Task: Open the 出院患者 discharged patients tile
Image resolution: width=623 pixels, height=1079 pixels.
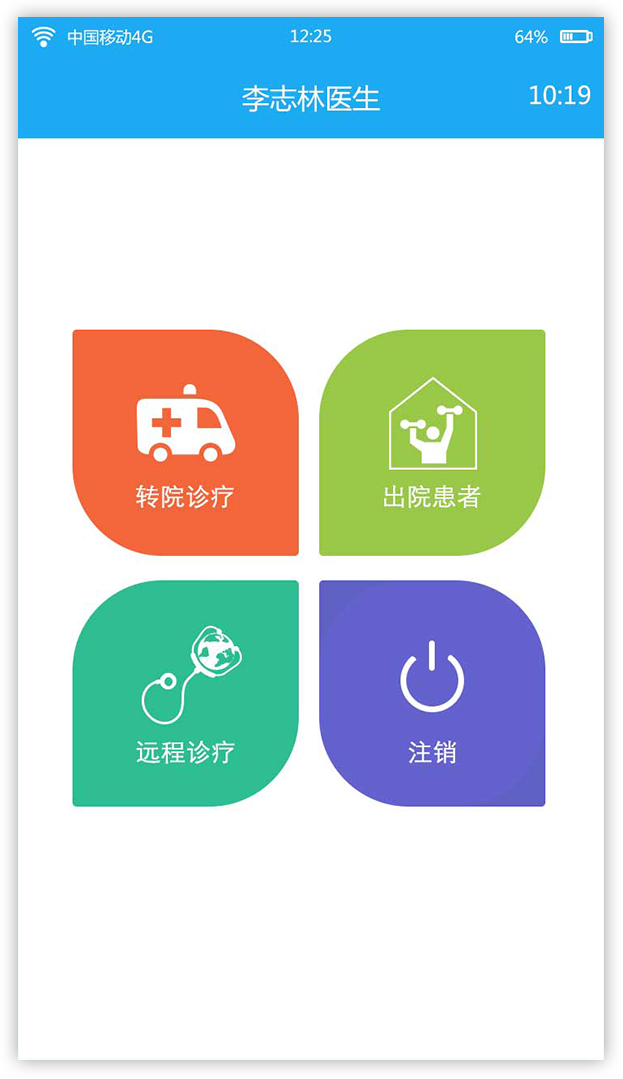Action: [x=432, y=443]
